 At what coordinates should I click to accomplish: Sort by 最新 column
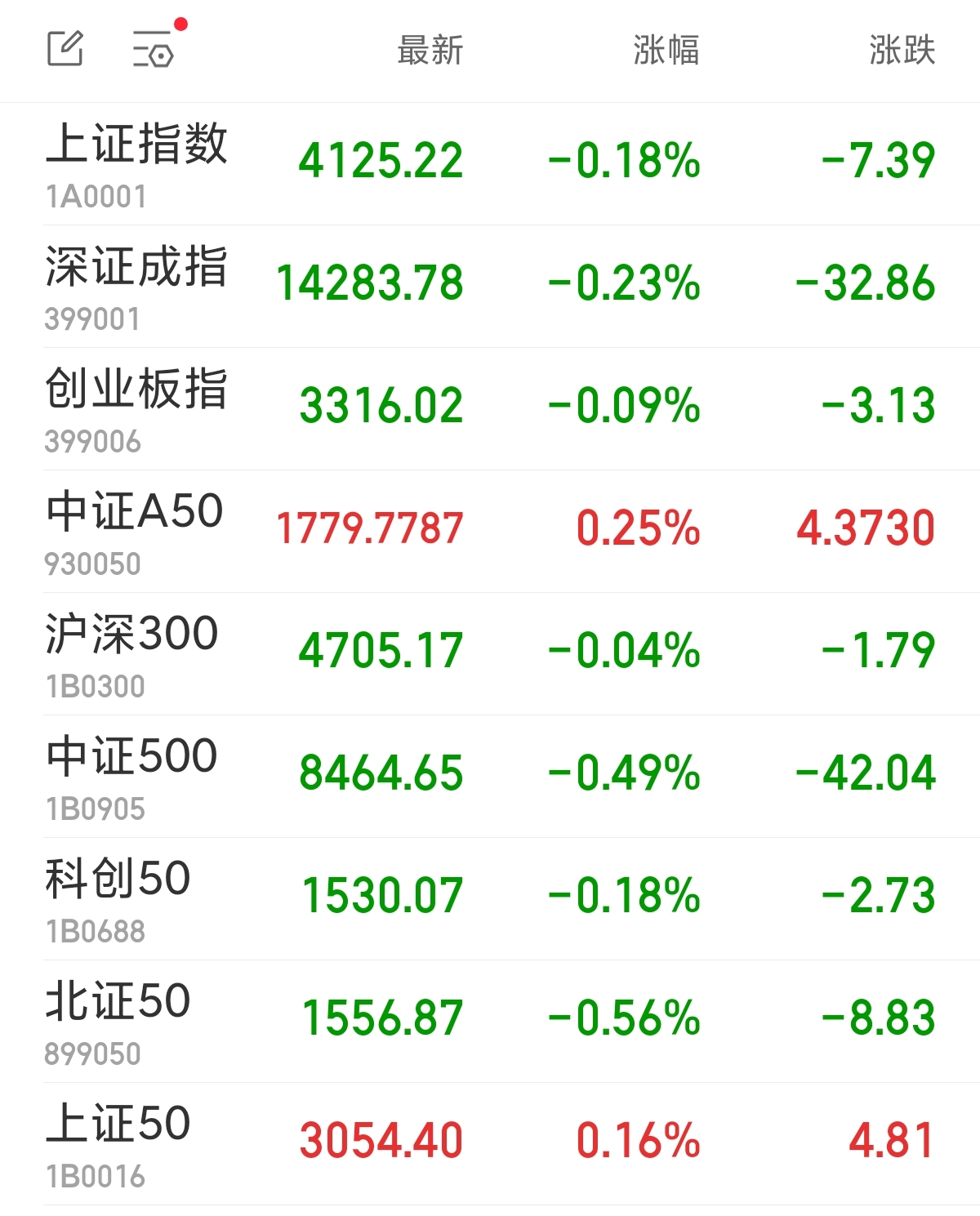(430, 51)
